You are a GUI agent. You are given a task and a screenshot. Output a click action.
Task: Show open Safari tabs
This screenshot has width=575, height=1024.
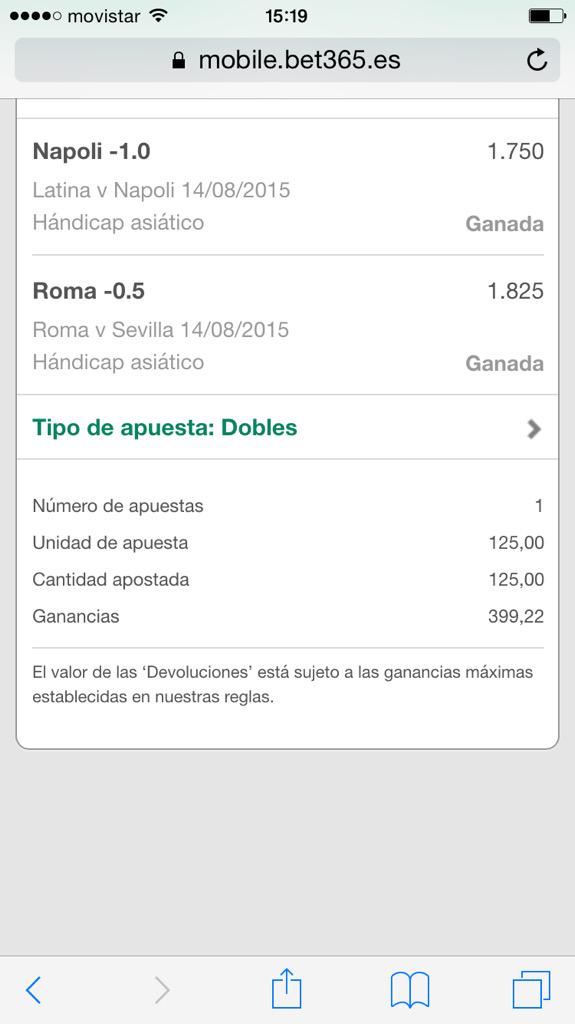[x=531, y=990]
